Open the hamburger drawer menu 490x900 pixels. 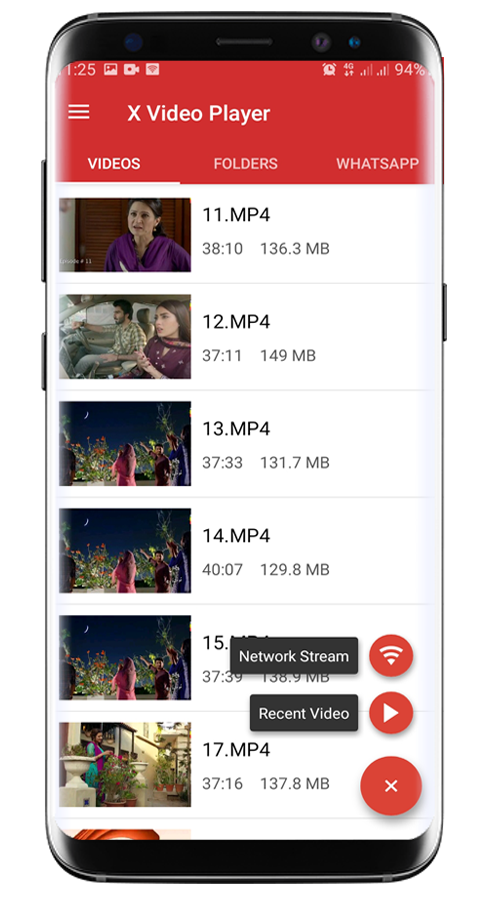[79, 112]
